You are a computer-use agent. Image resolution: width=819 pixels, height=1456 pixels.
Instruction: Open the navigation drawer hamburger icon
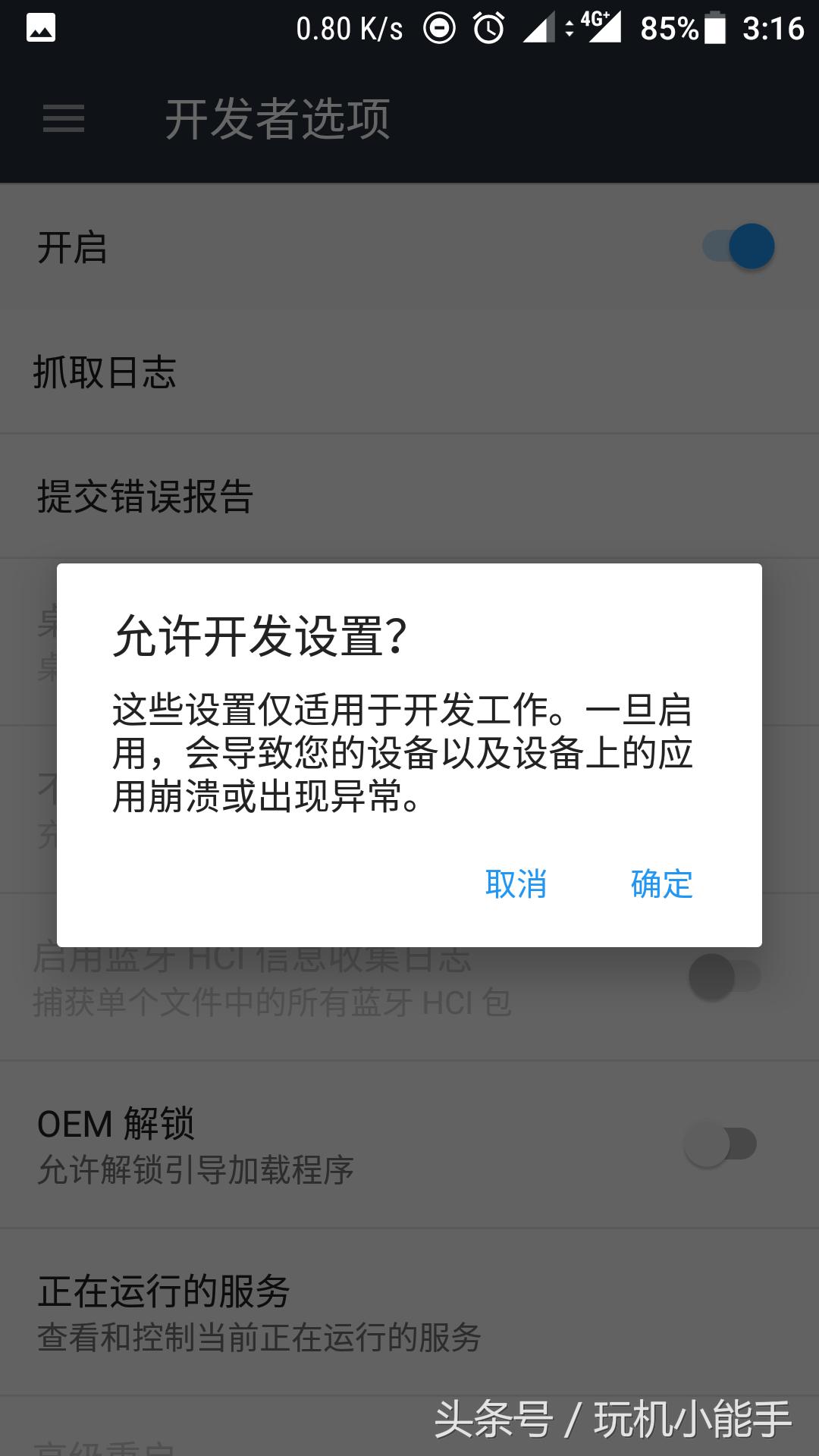click(x=63, y=120)
